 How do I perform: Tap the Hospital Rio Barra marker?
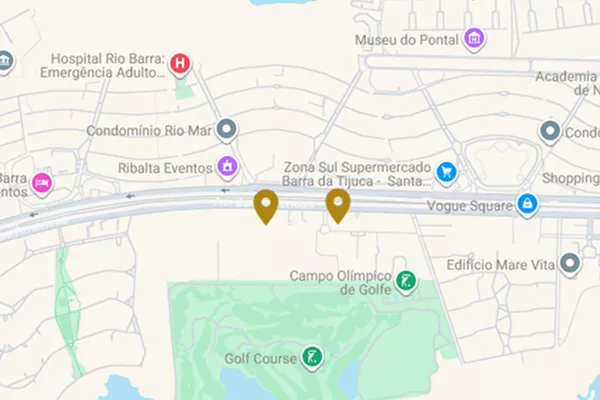[x=180, y=65]
